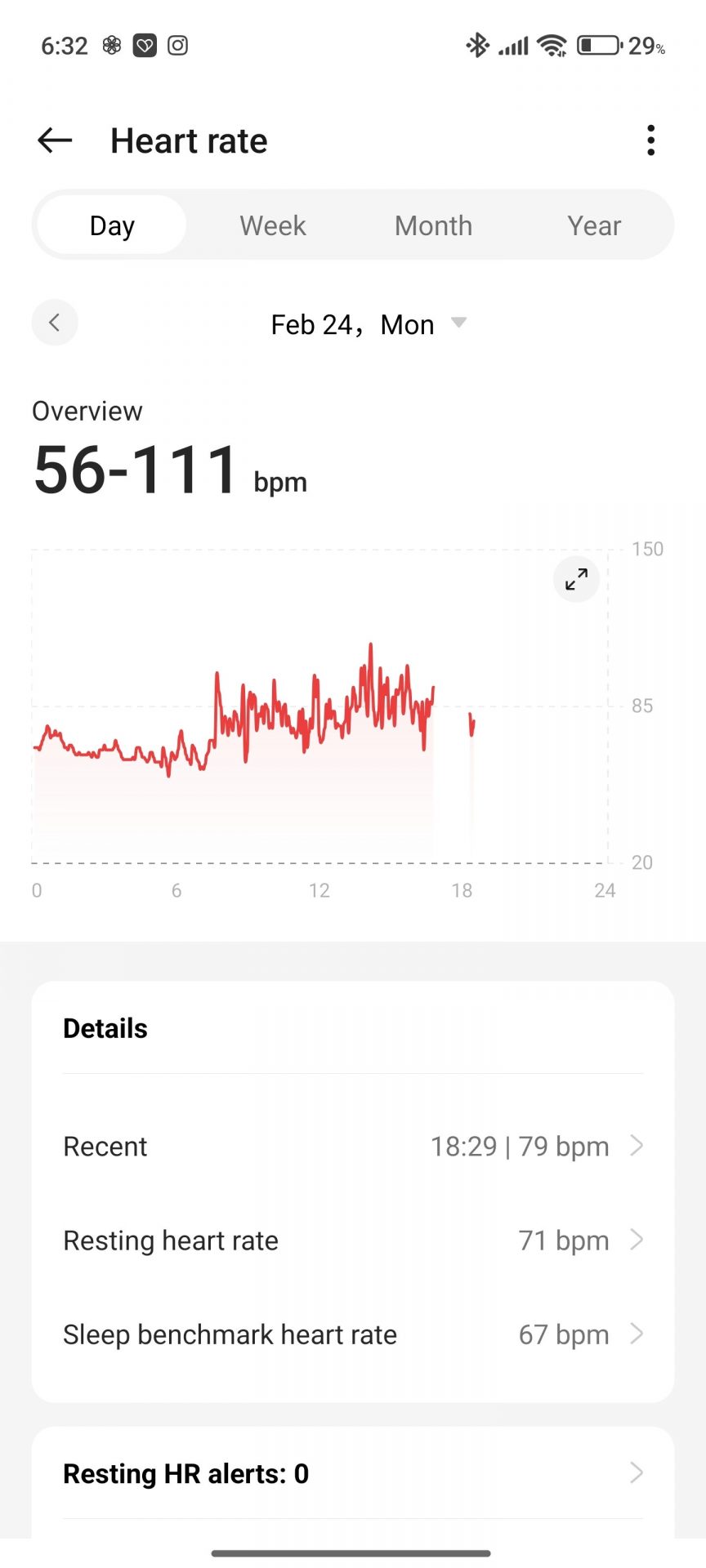
Task: Select the Day tab
Action: tap(112, 225)
